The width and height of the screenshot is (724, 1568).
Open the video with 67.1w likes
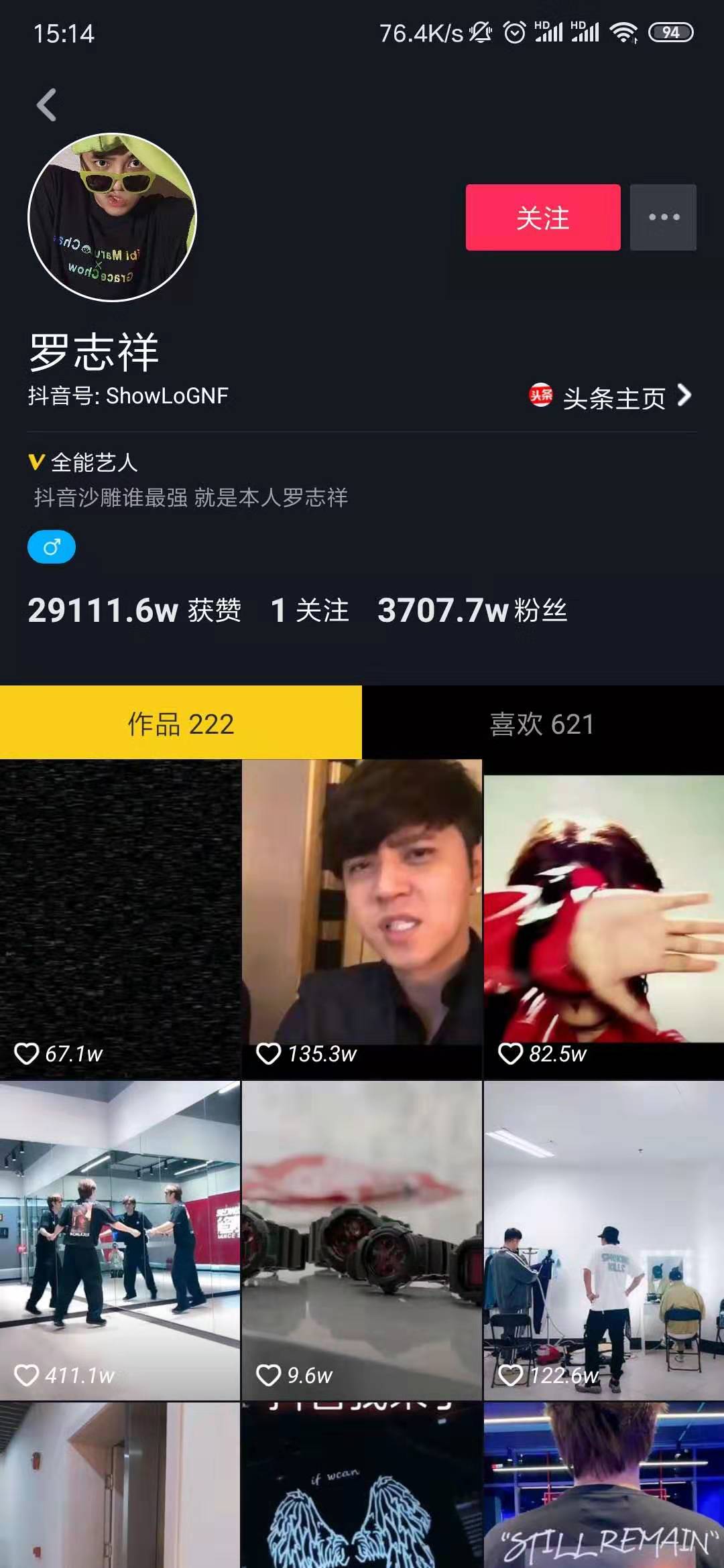(120, 918)
